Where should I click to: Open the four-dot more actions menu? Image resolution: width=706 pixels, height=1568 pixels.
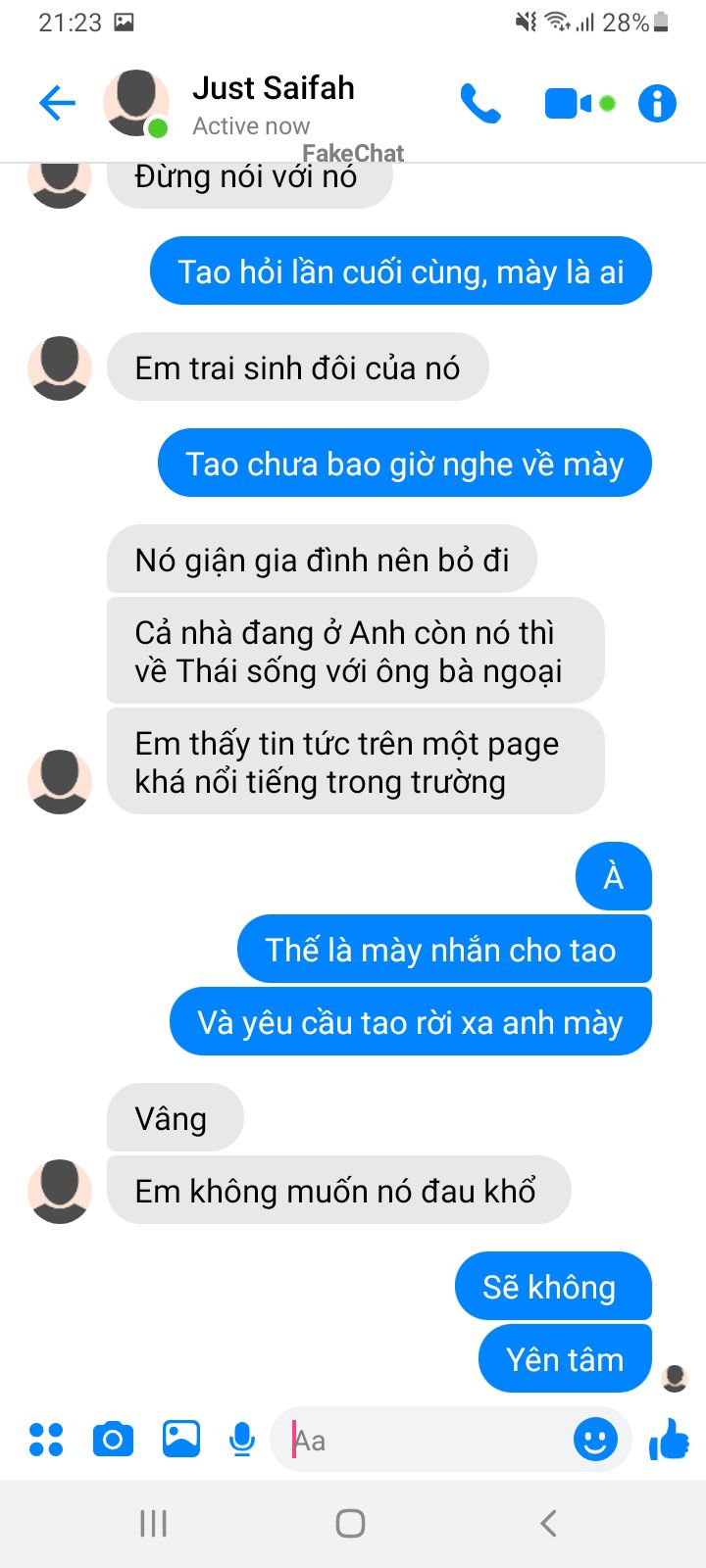46,1439
